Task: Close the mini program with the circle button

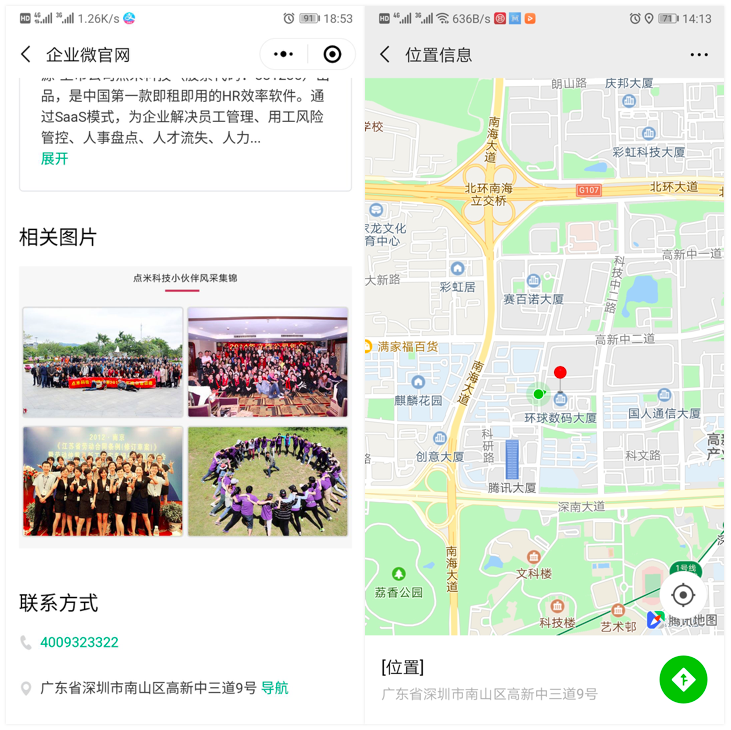Action: click(332, 55)
